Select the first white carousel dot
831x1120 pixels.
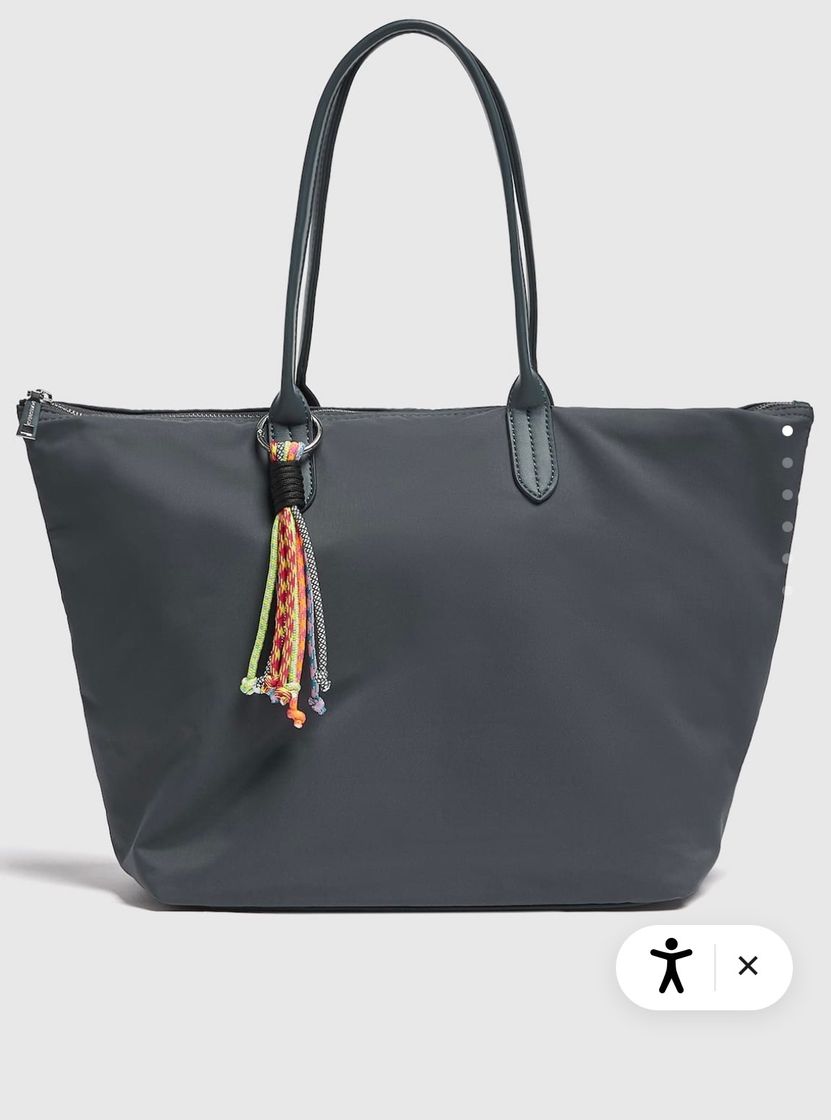788,430
